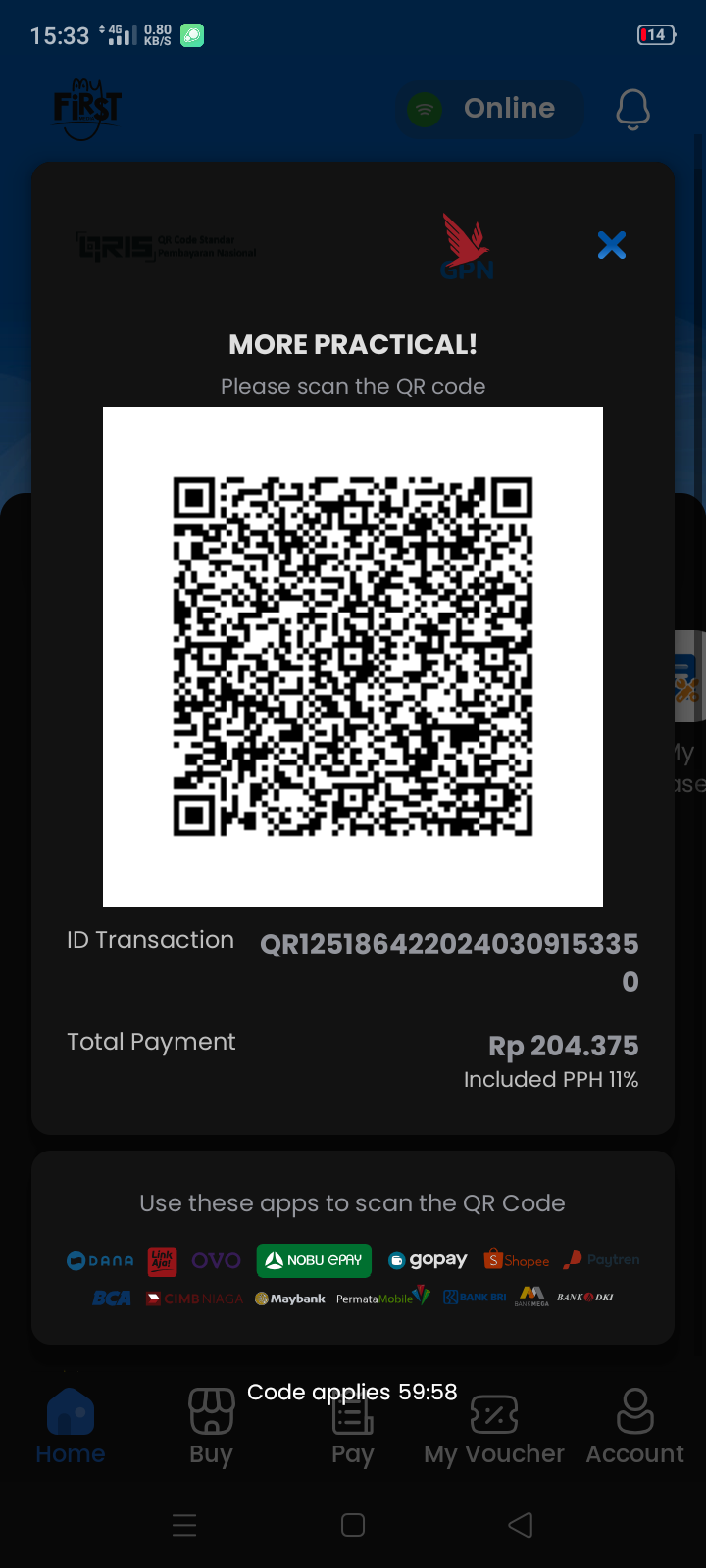The width and height of the screenshot is (706, 1568).
Task: Tap the Pay navigation item
Action: point(352,1427)
